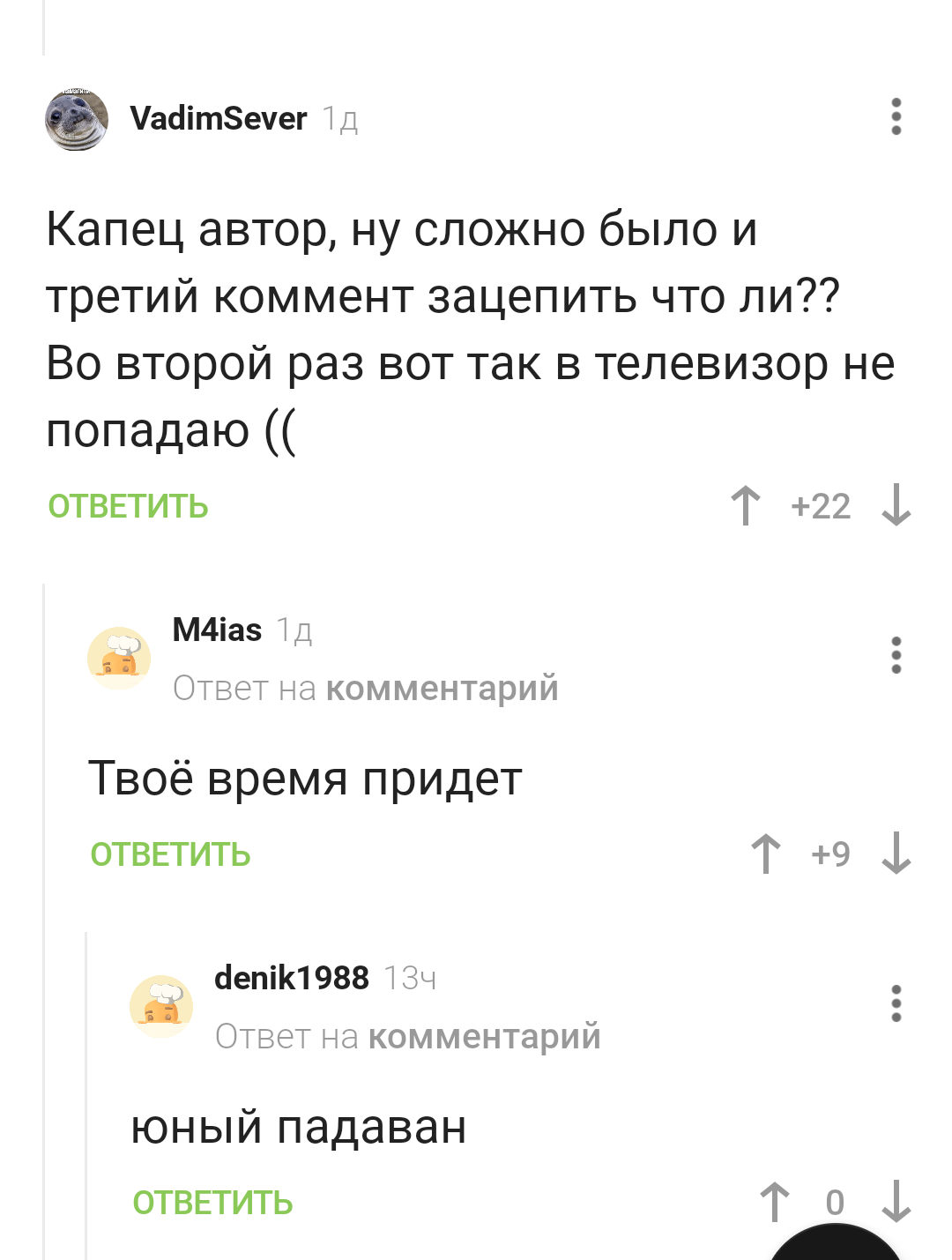Viewport: 952px width, 1260px height.
Task: Open overflow menu on M4ias's comment
Action: [896, 655]
